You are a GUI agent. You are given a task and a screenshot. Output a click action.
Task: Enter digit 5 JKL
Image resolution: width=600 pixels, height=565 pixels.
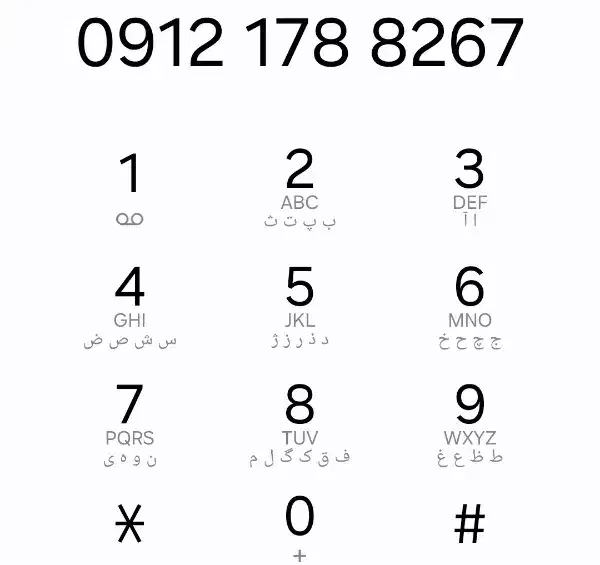pos(300,305)
